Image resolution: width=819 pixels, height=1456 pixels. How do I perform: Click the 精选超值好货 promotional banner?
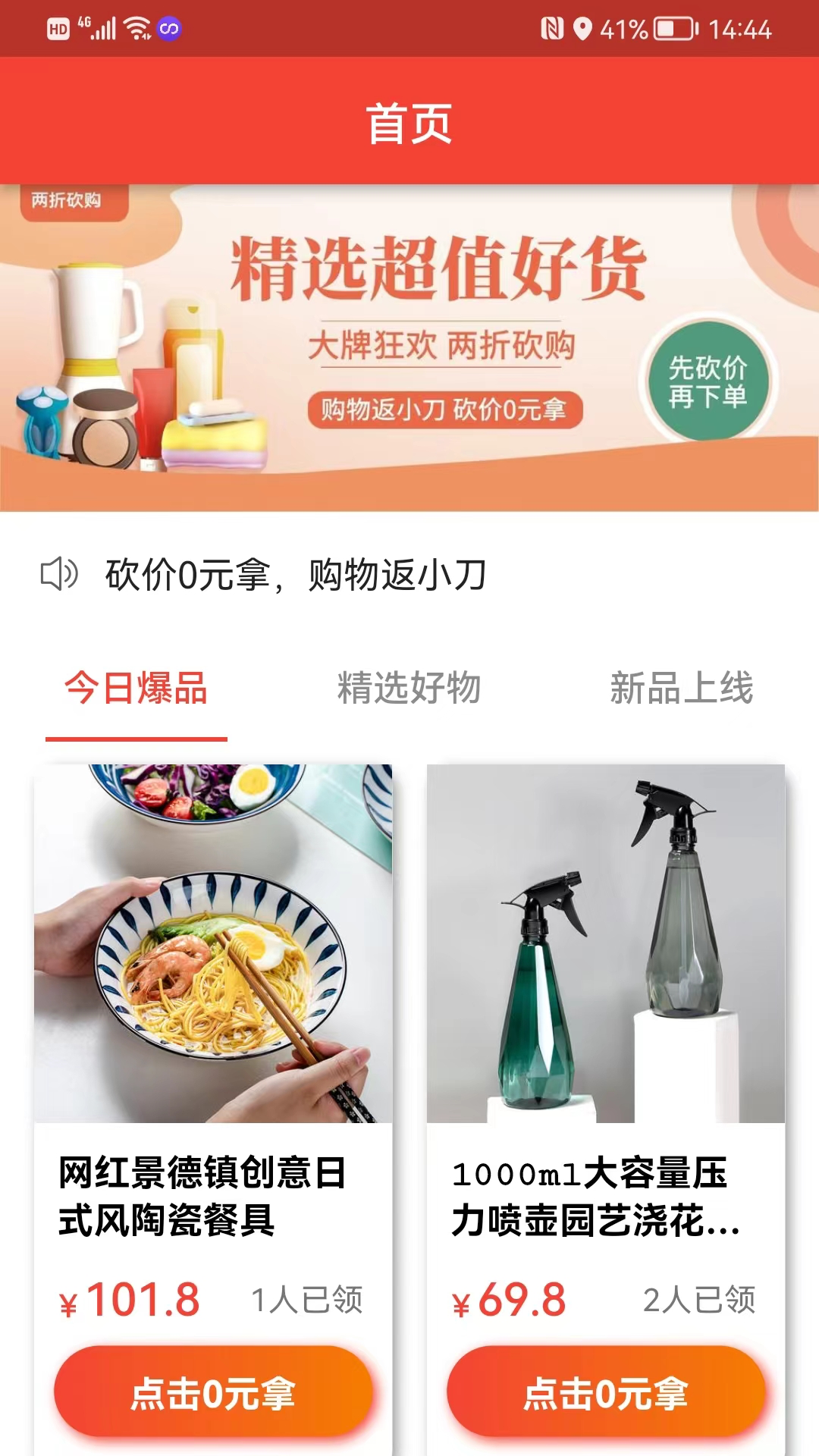tap(409, 345)
